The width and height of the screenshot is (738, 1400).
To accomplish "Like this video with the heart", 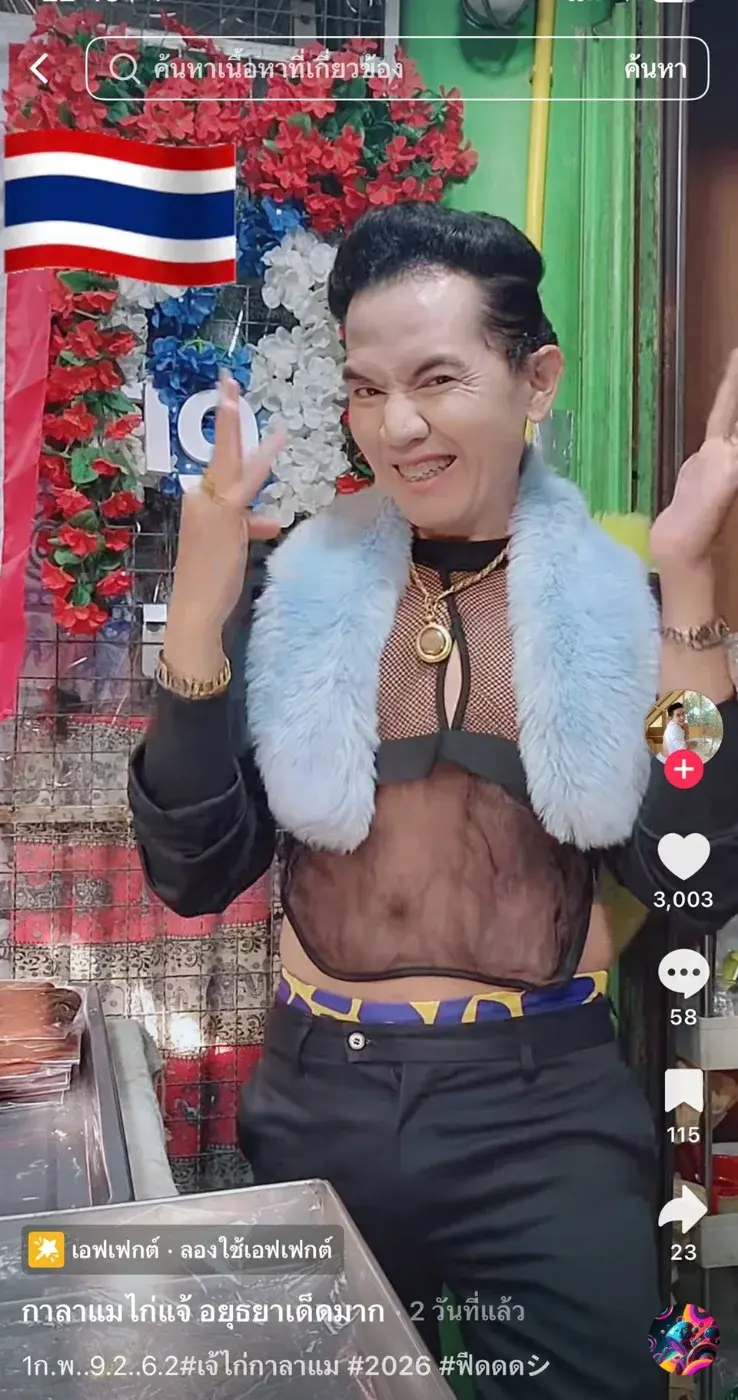I will point(684,857).
